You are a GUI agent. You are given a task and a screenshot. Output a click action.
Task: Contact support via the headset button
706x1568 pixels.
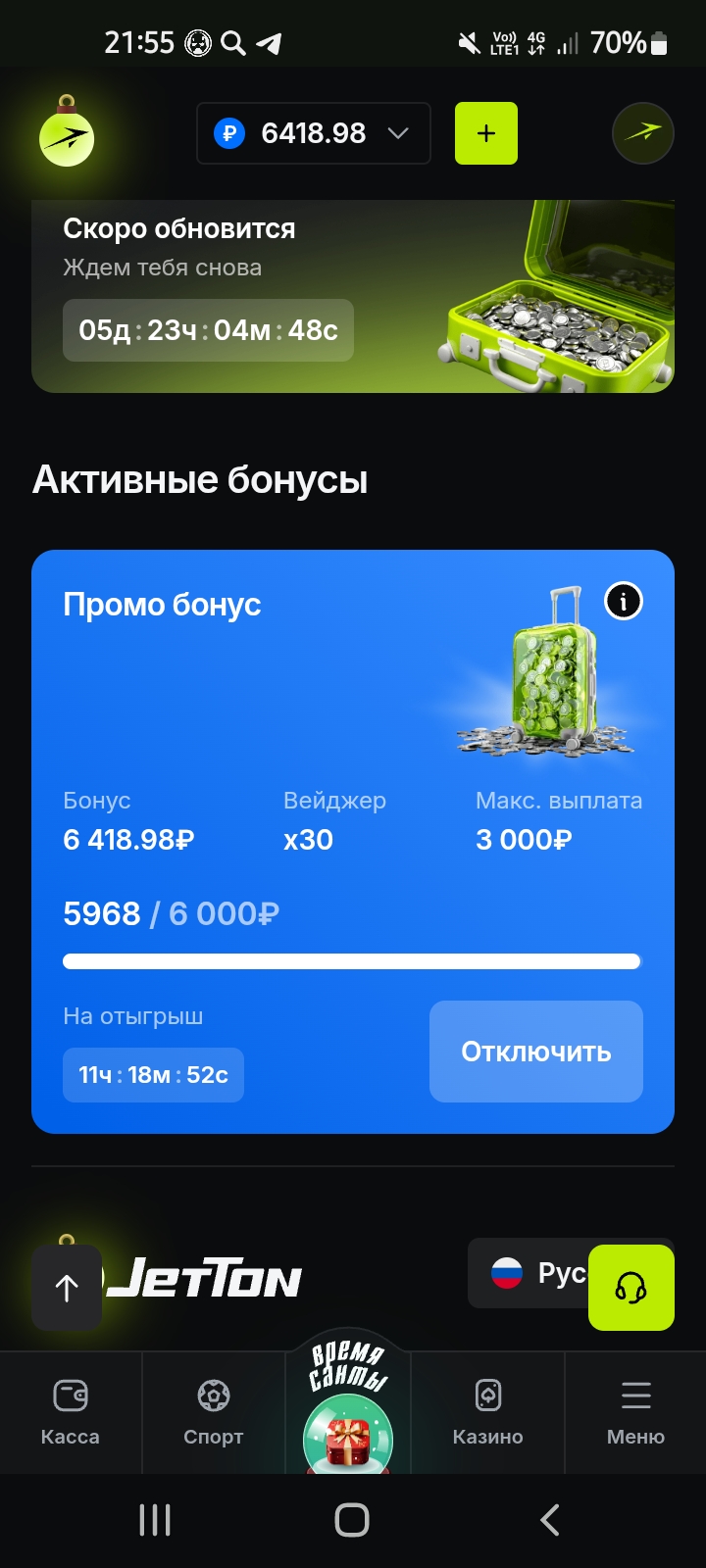coord(631,1288)
